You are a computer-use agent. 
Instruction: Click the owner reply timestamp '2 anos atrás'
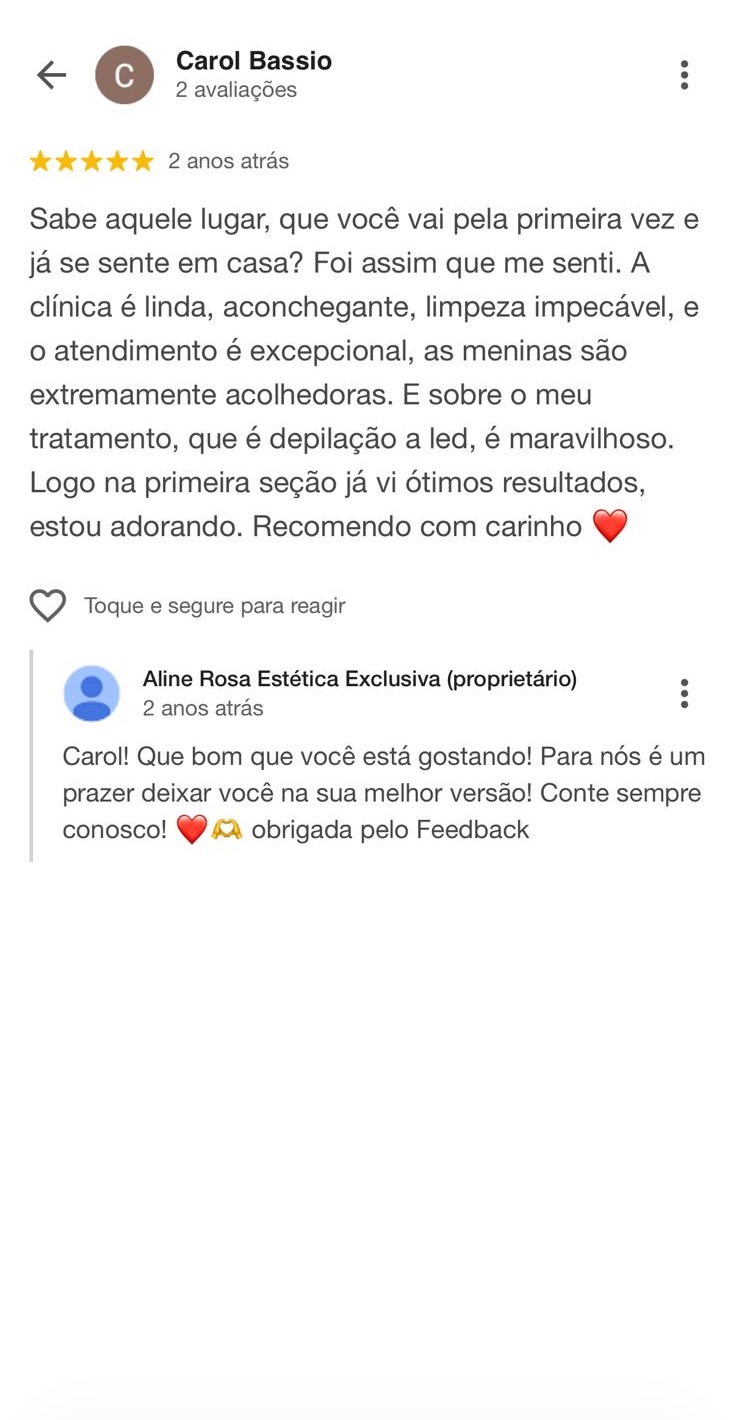202,708
